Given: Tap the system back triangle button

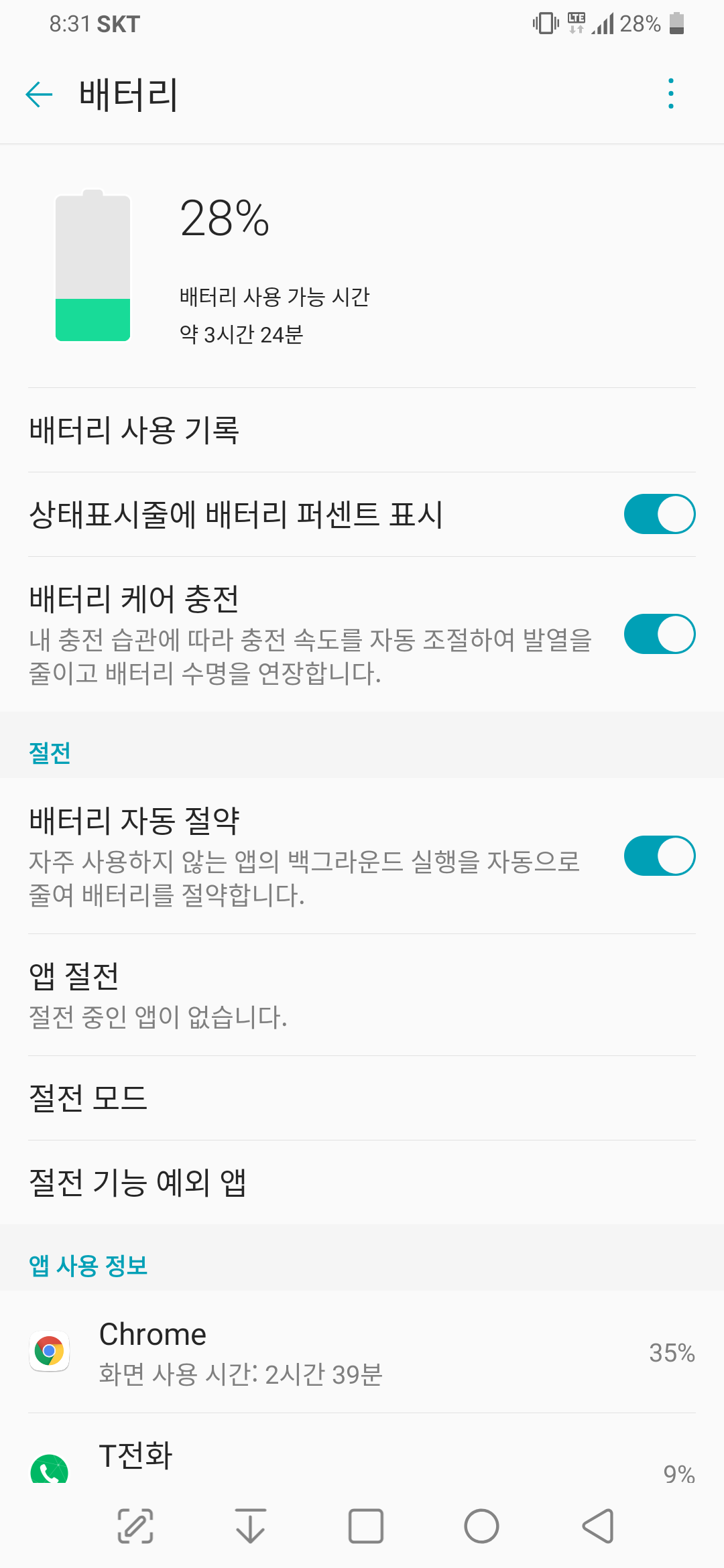Looking at the screenshot, I should point(597,1526).
